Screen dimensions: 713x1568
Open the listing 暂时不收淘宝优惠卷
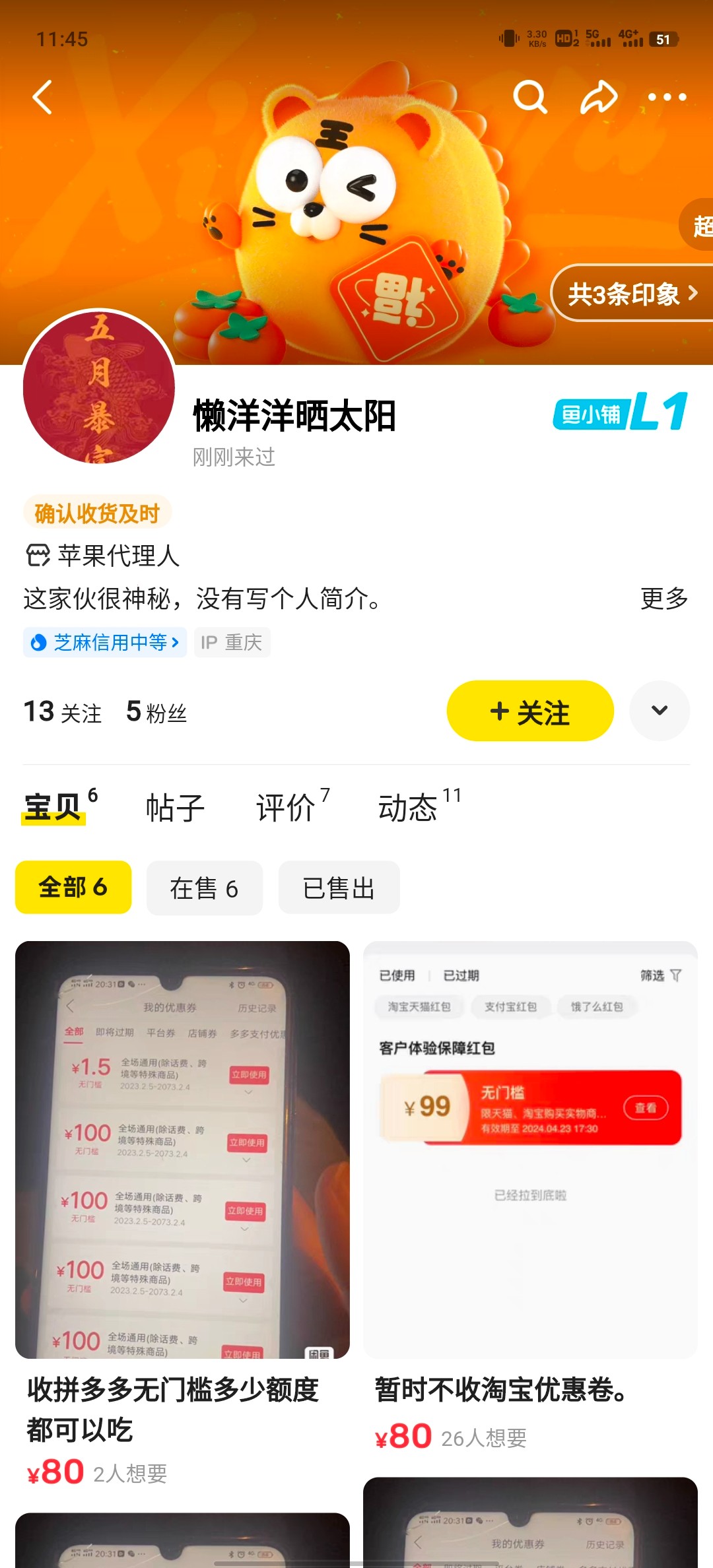pos(530,1188)
